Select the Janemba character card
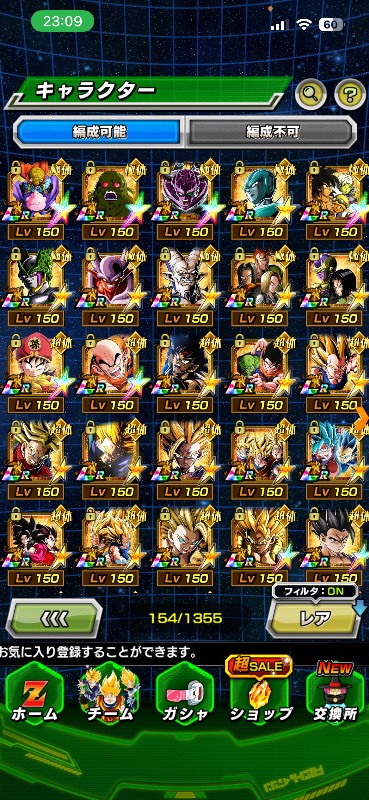 (x=111, y=287)
